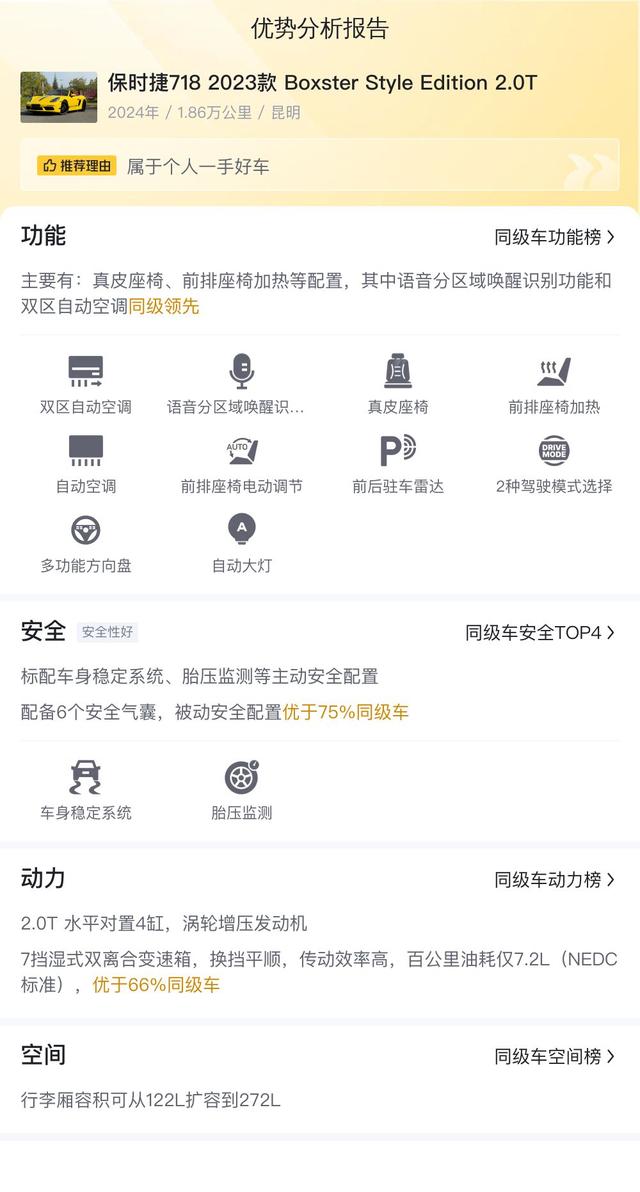Viewport: 640px width, 1192px height.
Task: Open the 保时捷718 Boxster car thumbnail
Action: click(x=59, y=97)
